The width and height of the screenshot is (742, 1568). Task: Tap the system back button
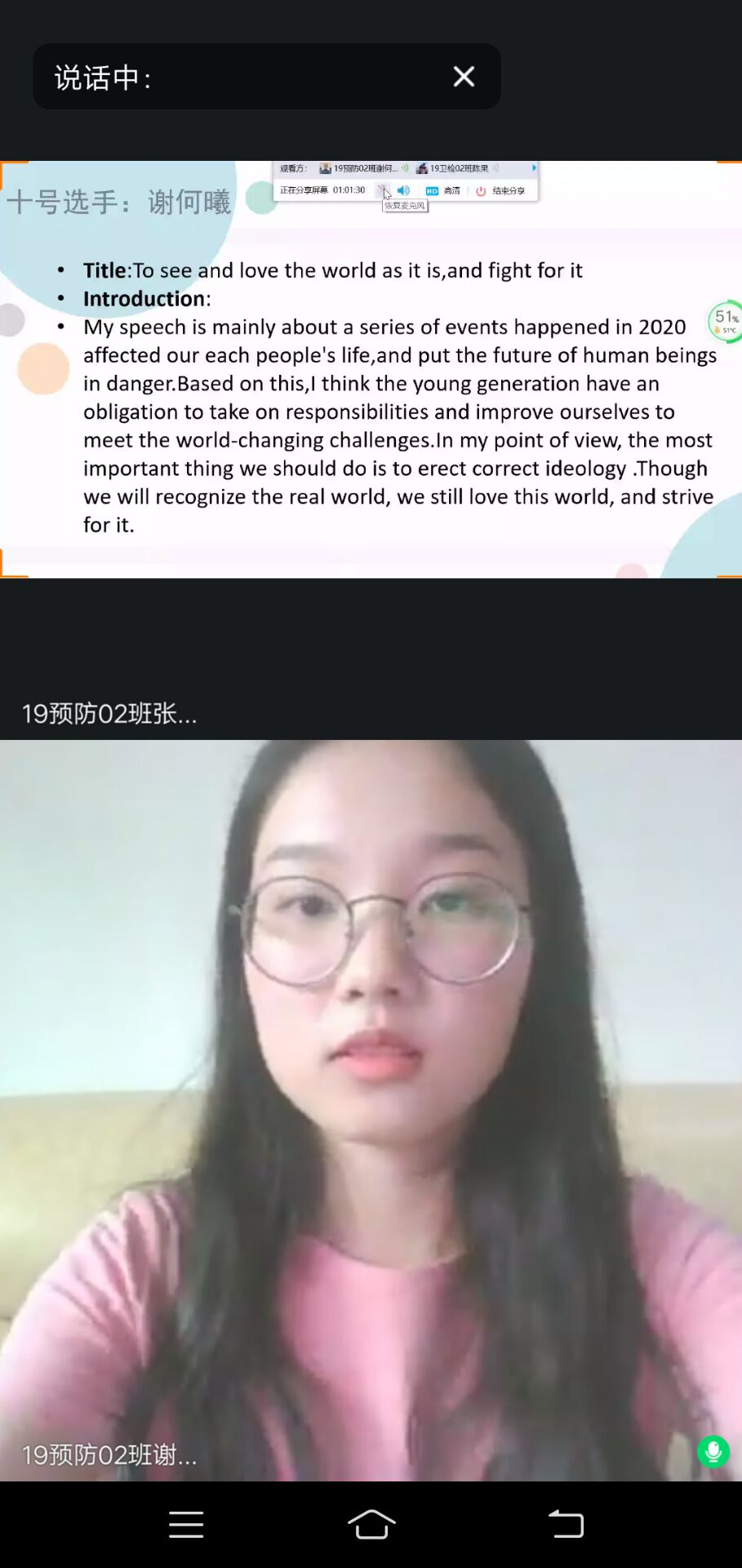pos(566,1524)
